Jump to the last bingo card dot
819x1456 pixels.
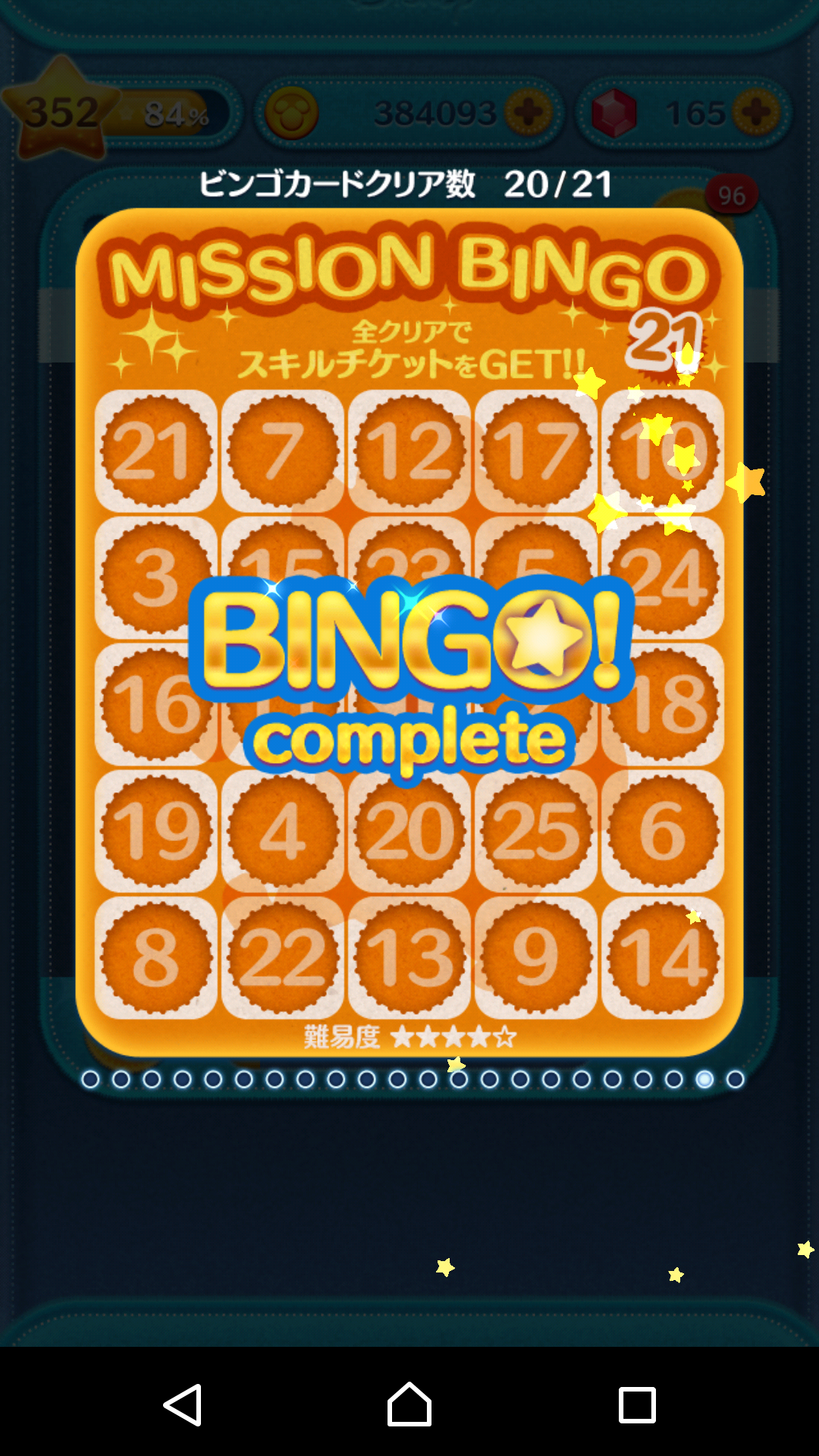click(x=735, y=1079)
